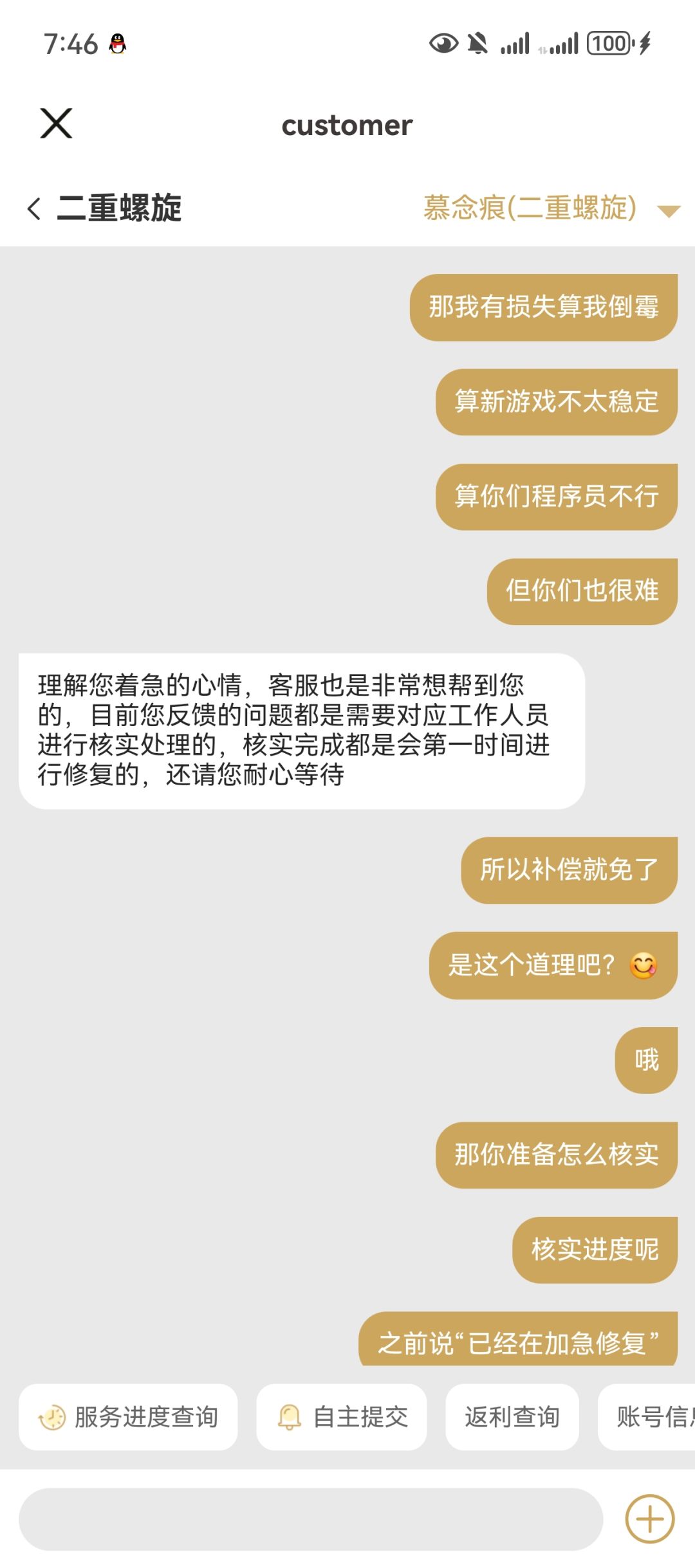Focus the message input field
695x1568 pixels.
coord(311,1519)
